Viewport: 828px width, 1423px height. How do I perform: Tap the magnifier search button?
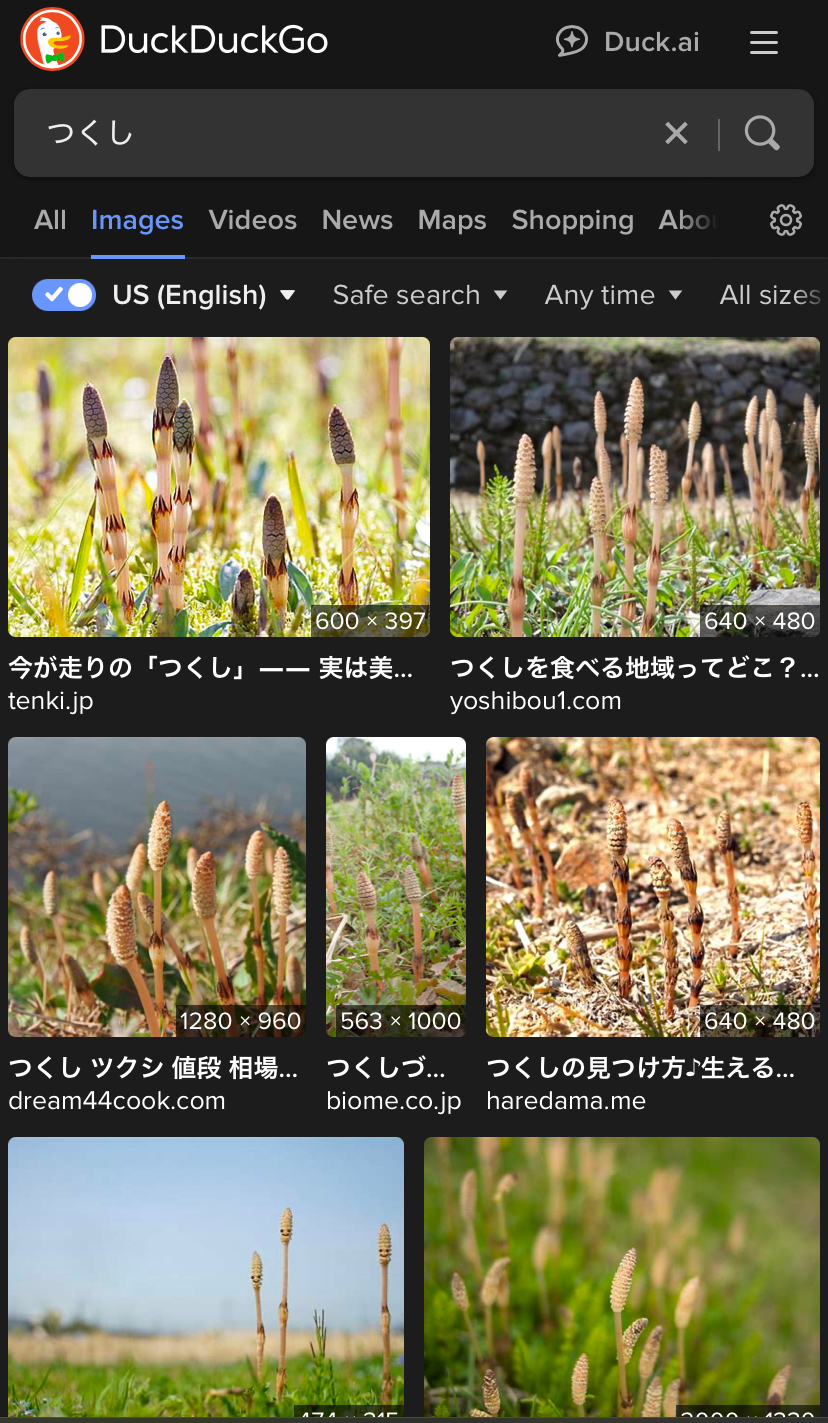click(x=762, y=133)
